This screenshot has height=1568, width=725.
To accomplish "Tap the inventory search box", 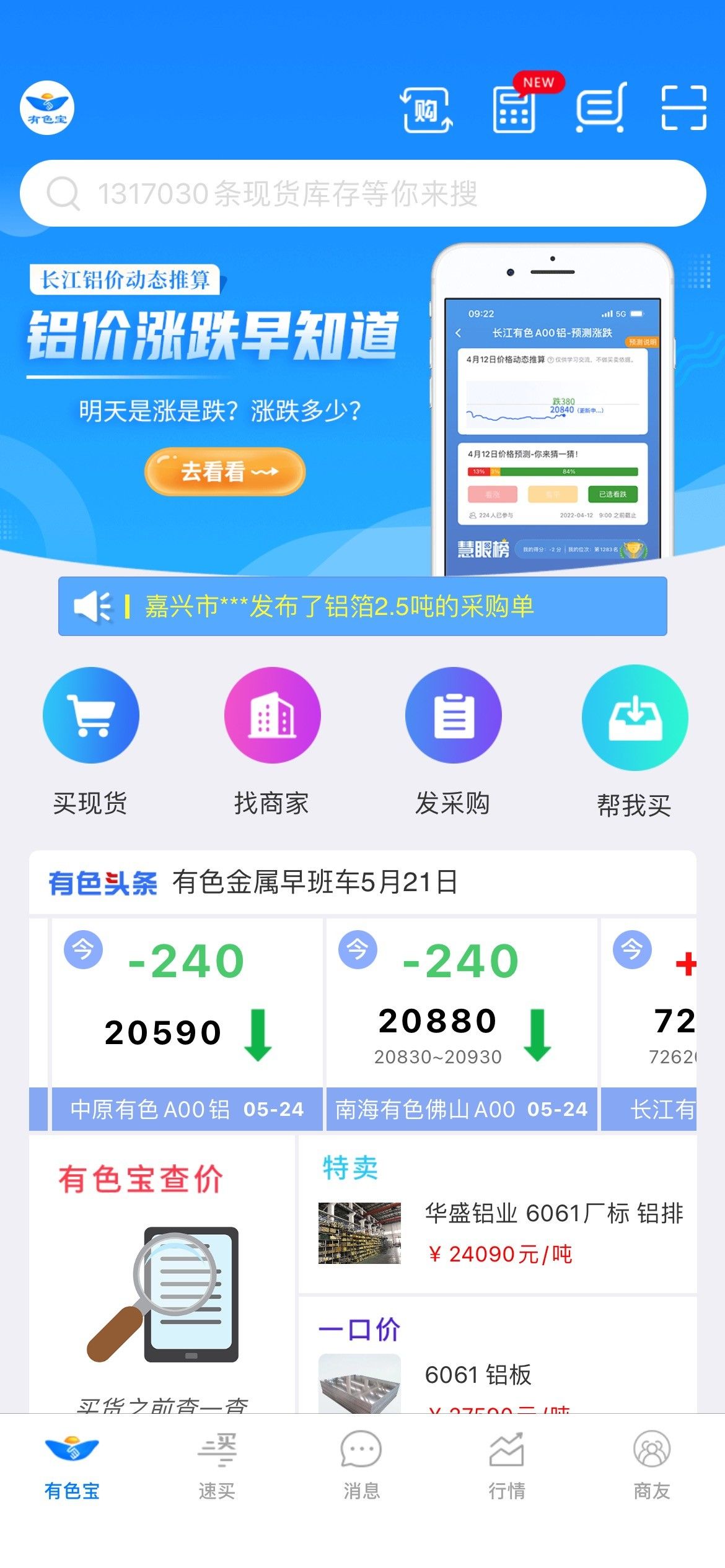I will [362, 193].
